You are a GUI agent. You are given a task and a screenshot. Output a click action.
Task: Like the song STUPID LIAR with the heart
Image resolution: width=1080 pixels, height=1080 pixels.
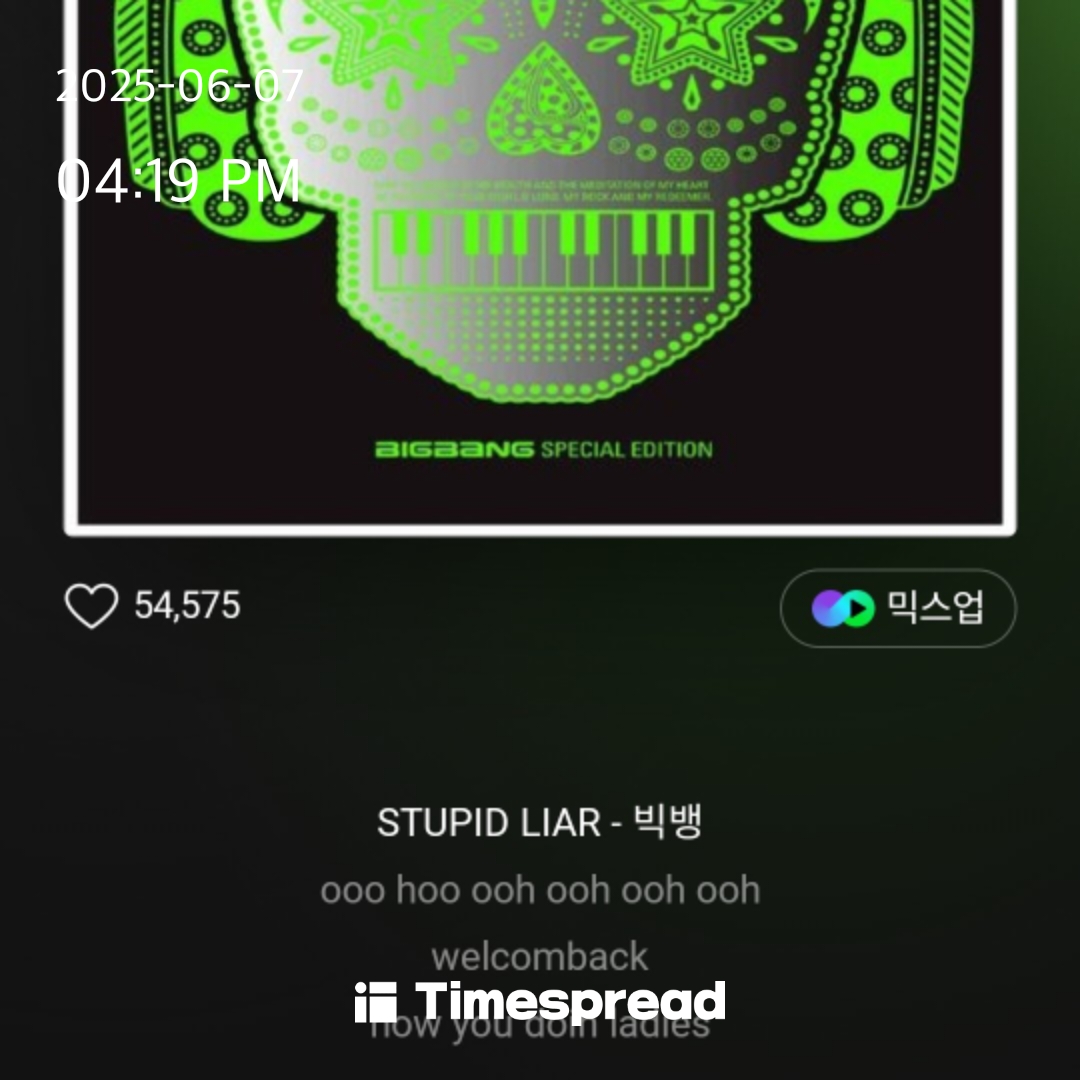click(91, 606)
